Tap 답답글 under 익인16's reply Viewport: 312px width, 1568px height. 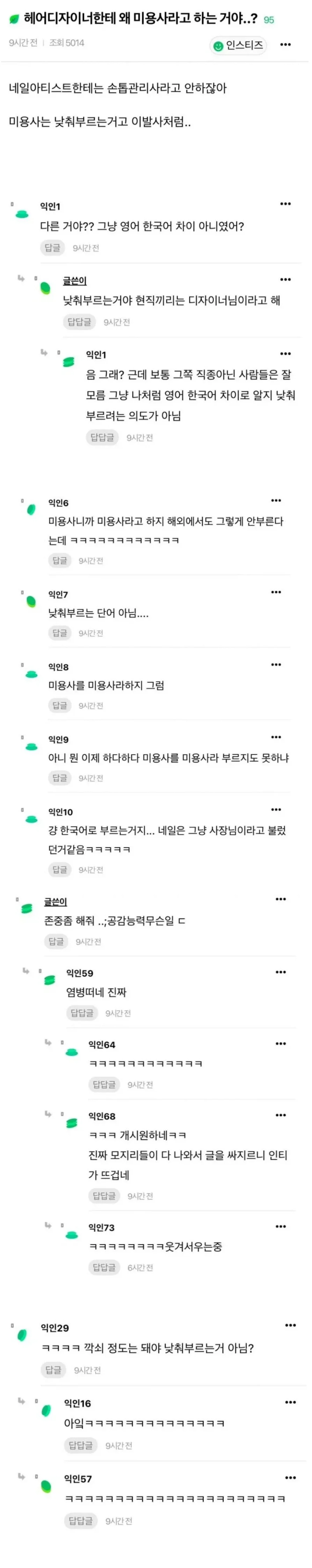click(x=80, y=1445)
